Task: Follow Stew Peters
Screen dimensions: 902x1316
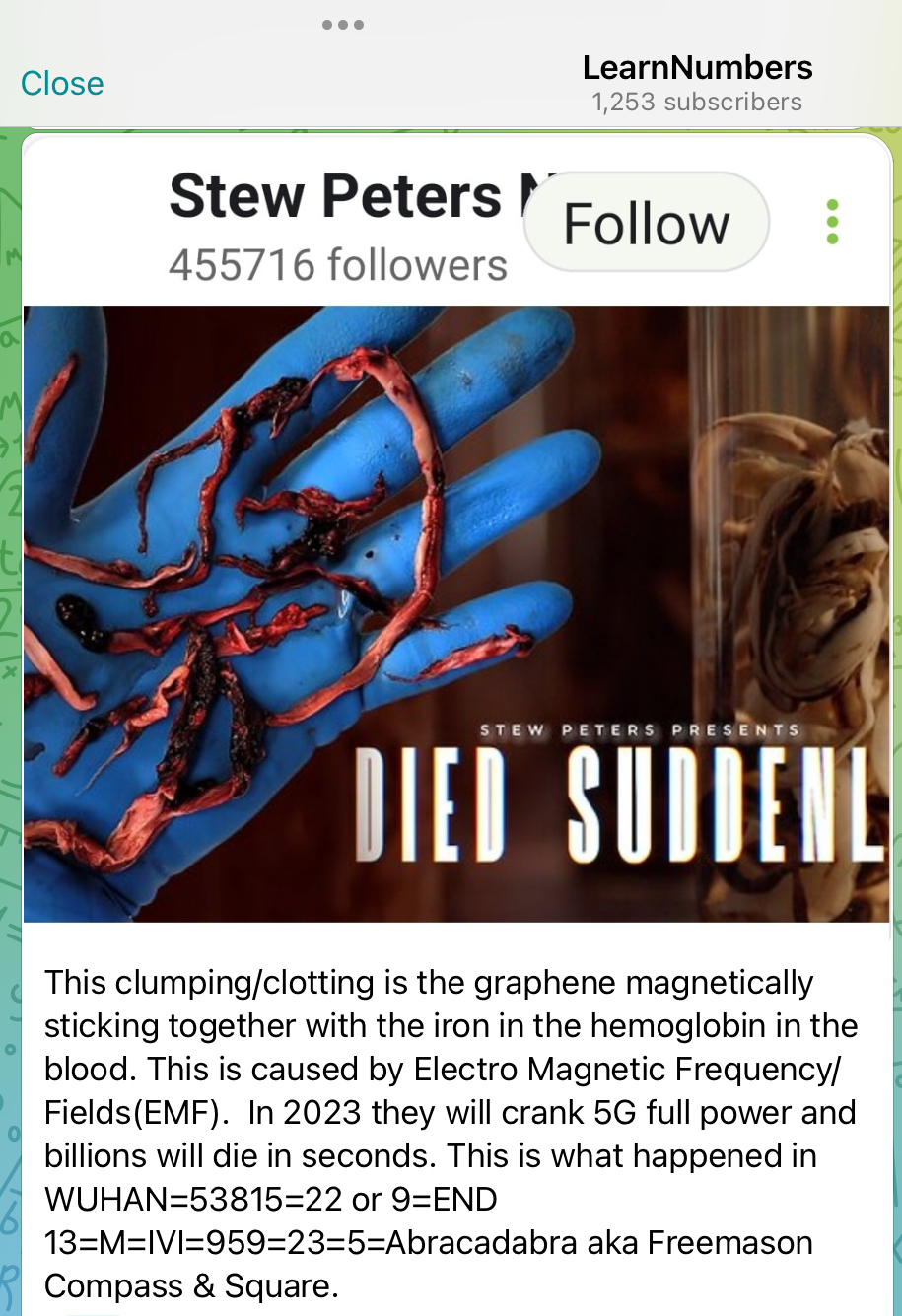Action: [x=646, y=223]
